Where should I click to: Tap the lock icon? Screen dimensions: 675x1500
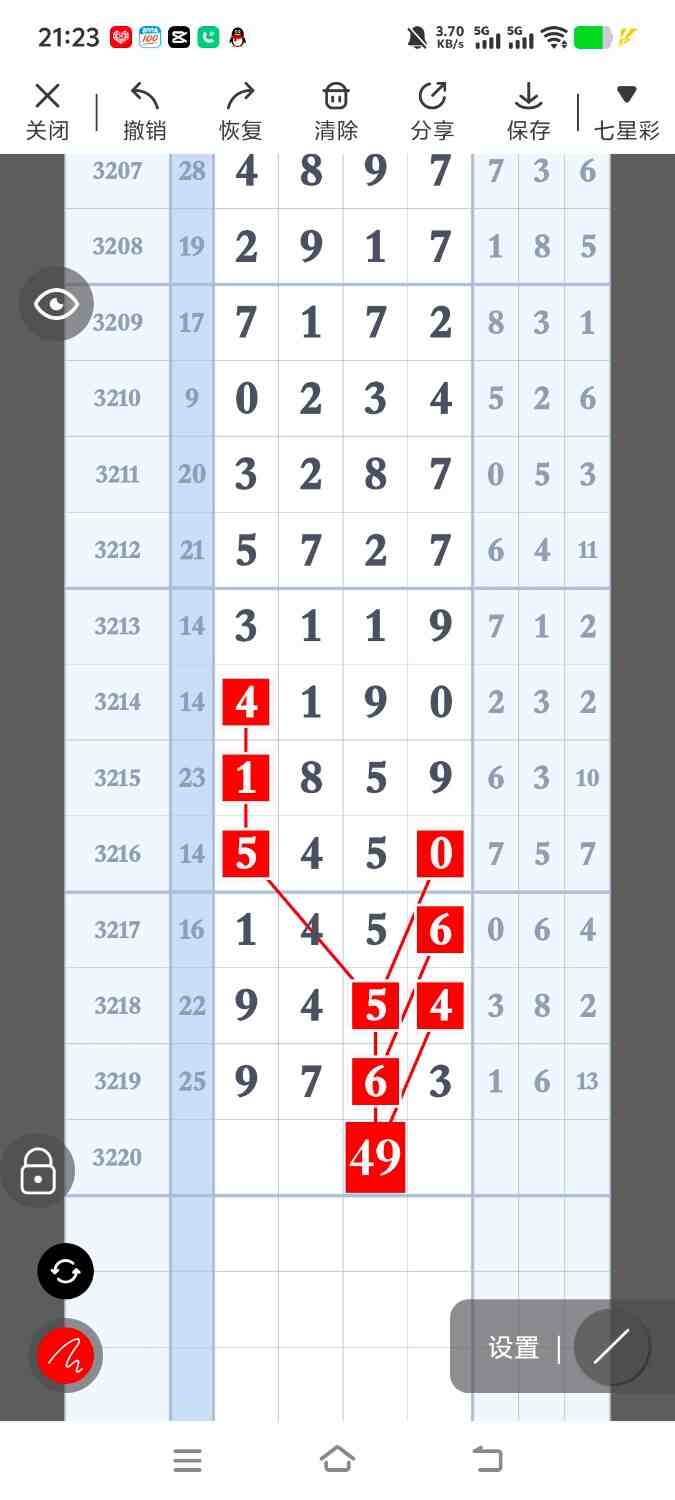coord(38,1170)
